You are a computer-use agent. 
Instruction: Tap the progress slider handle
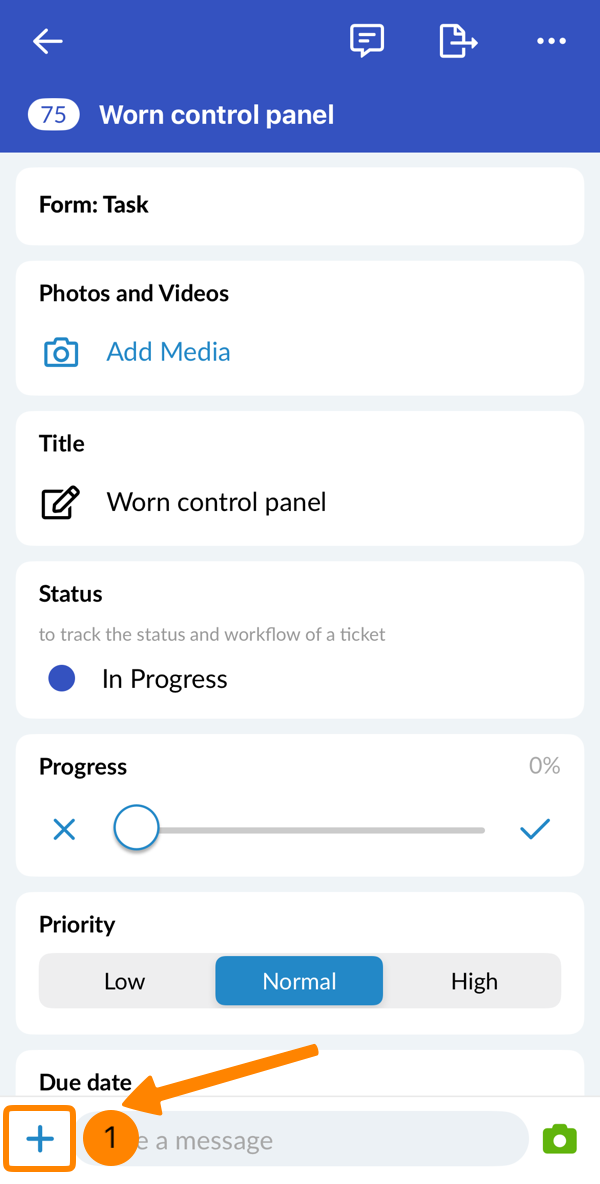(x=136, y=829)
